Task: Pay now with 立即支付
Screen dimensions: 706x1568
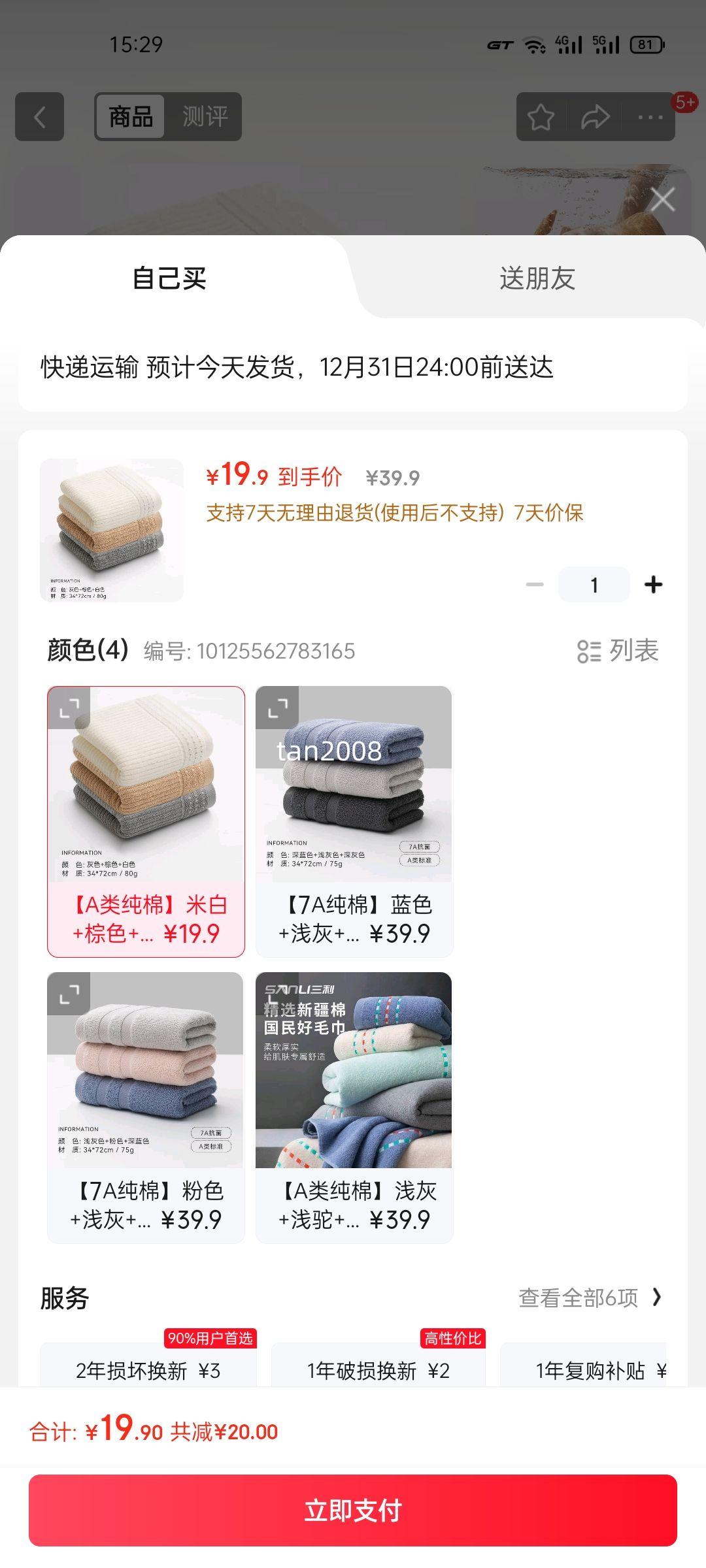Action: pyautogui.click(x=353, y=1511)
